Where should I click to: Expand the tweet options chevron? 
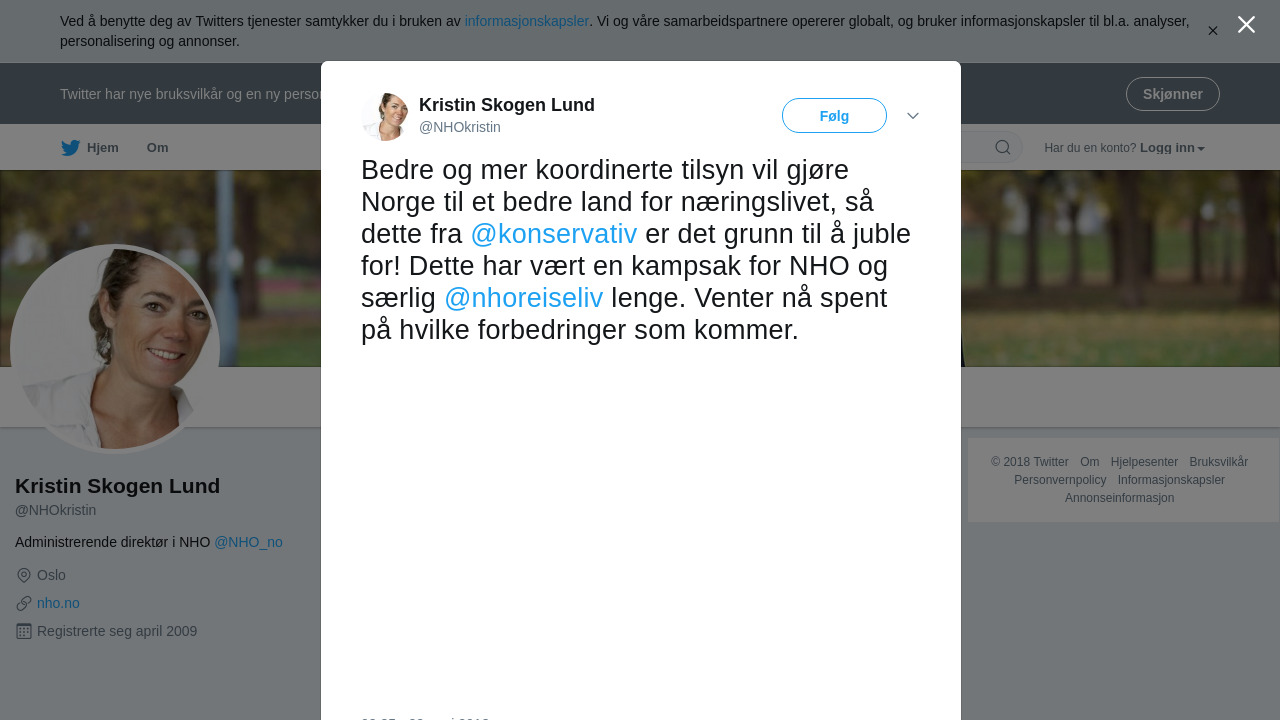point(913,116)
